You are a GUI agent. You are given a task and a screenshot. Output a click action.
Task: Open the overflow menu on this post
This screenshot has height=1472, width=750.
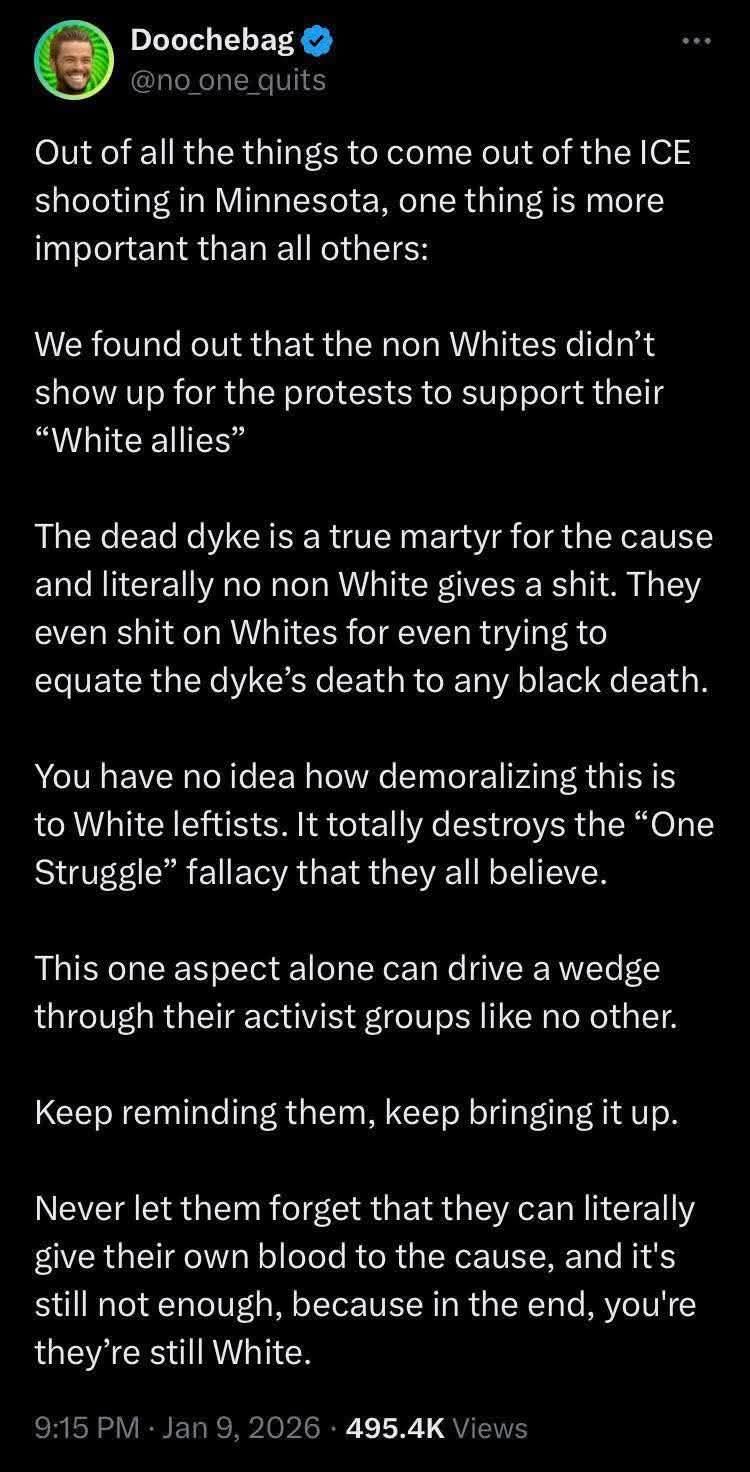[695, 41]
